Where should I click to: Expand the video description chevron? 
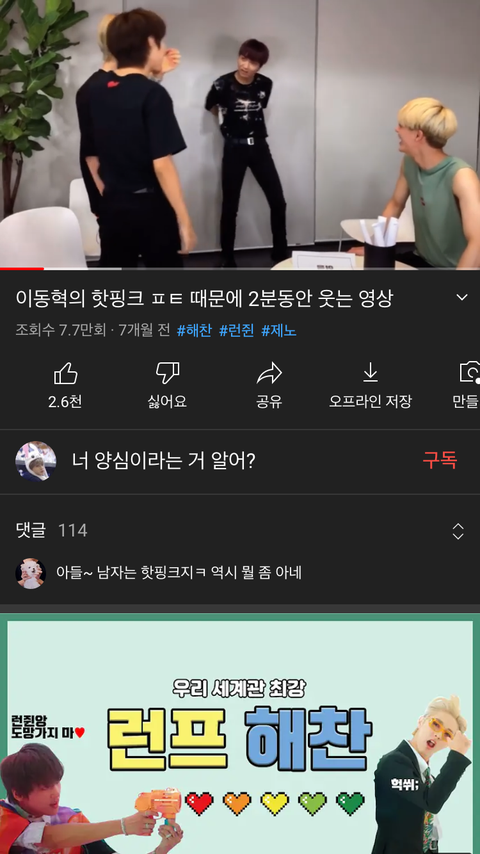461,297
